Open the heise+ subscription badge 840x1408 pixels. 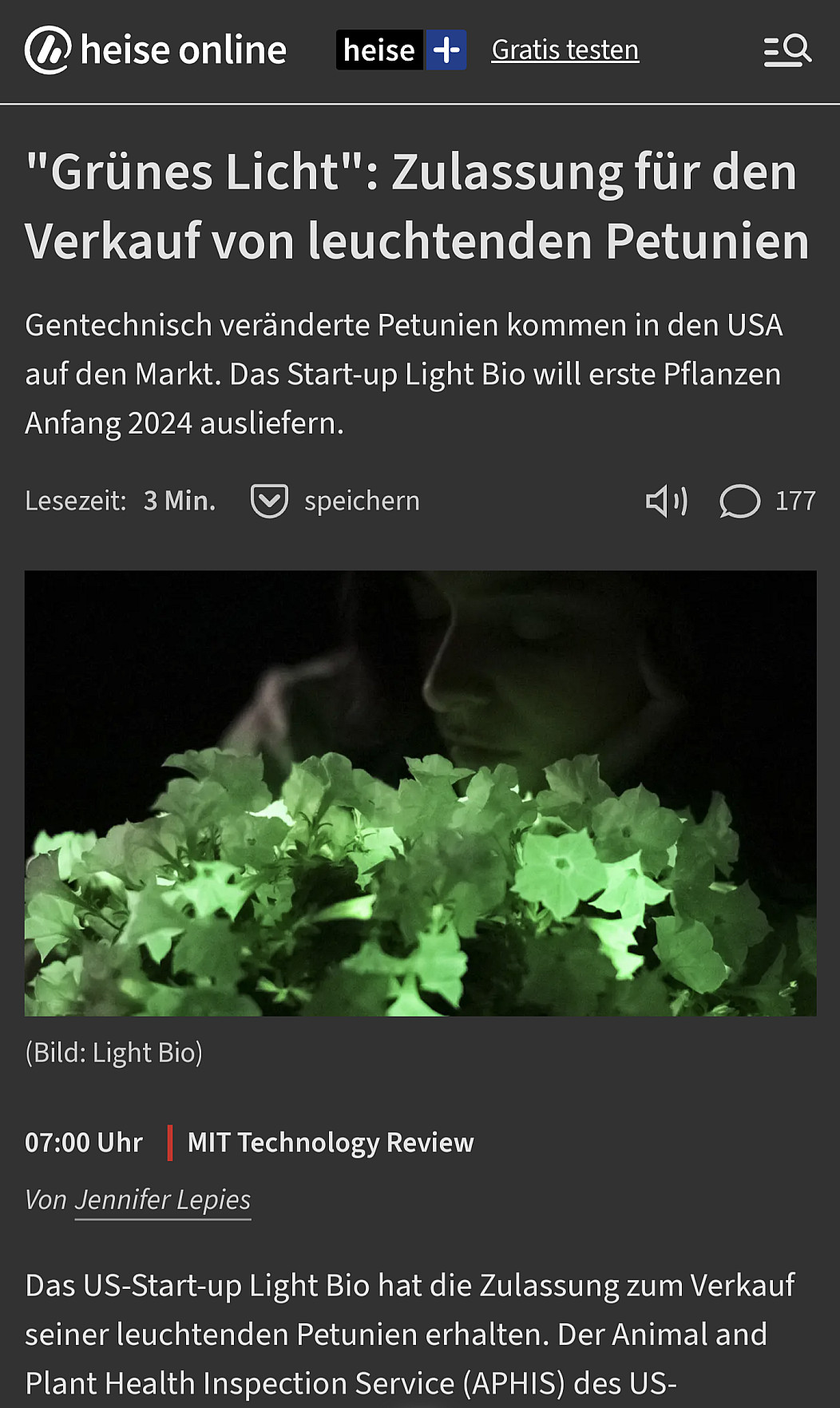[401, 50]
